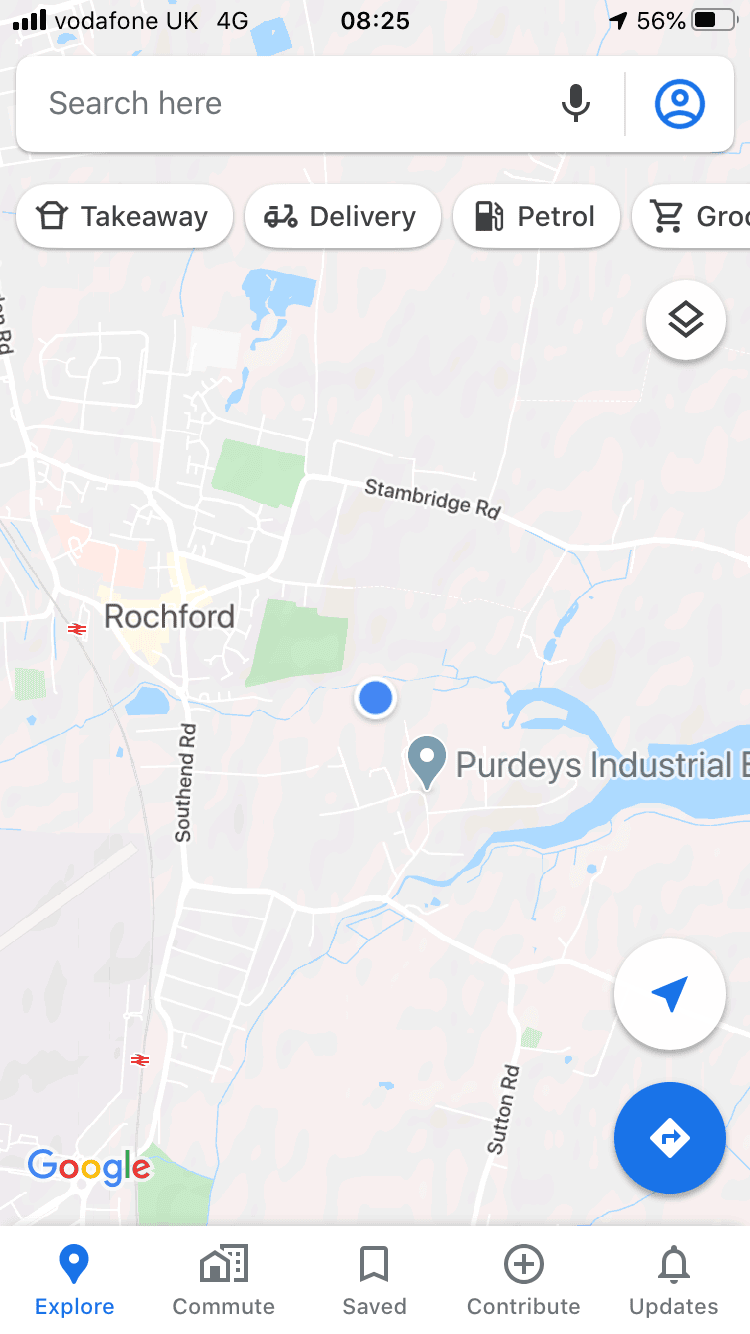Switch to the Commute tab

coord(224,1281)
